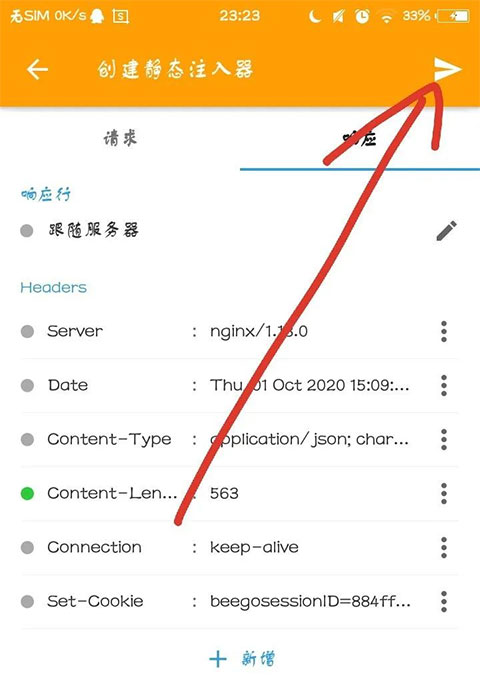The width and height of the screenshot is (480, 691).
Task: Edit the 跟随服务器 response line
Action: click(446, 231)
